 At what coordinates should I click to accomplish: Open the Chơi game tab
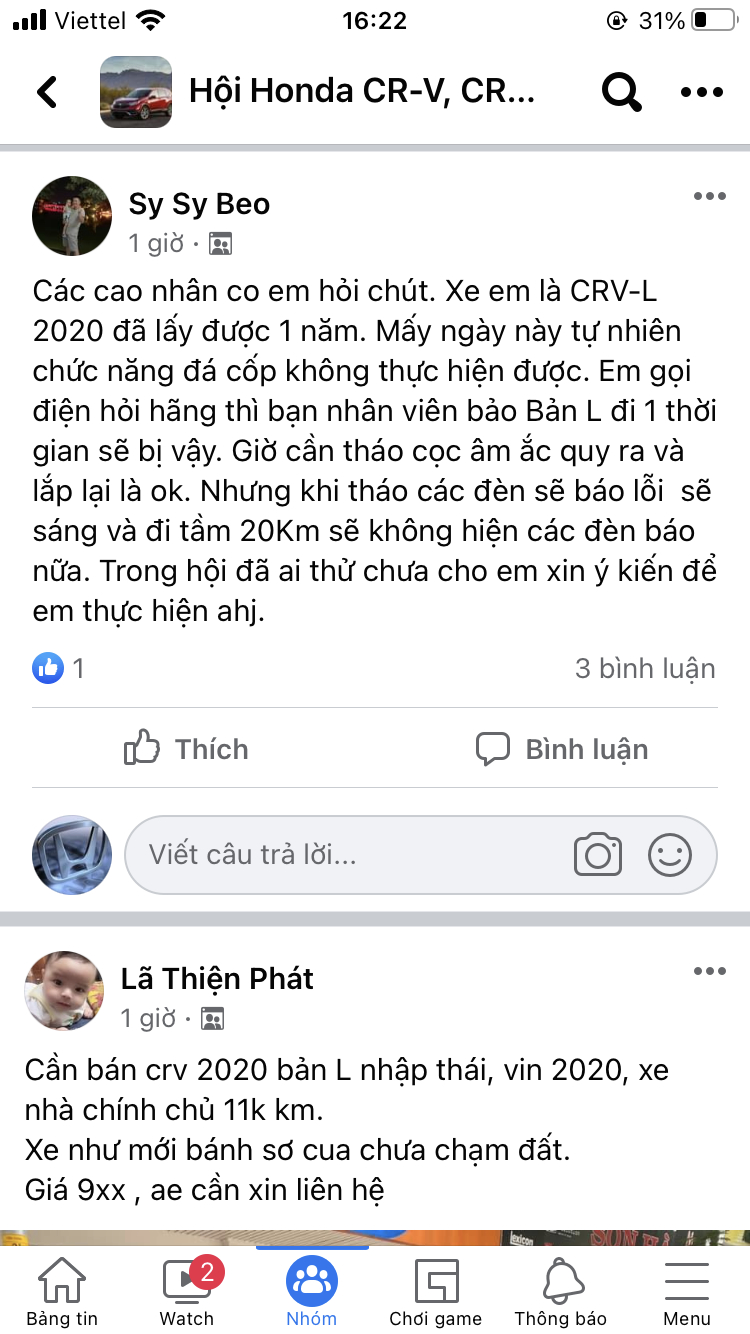tap(436, 1292)
